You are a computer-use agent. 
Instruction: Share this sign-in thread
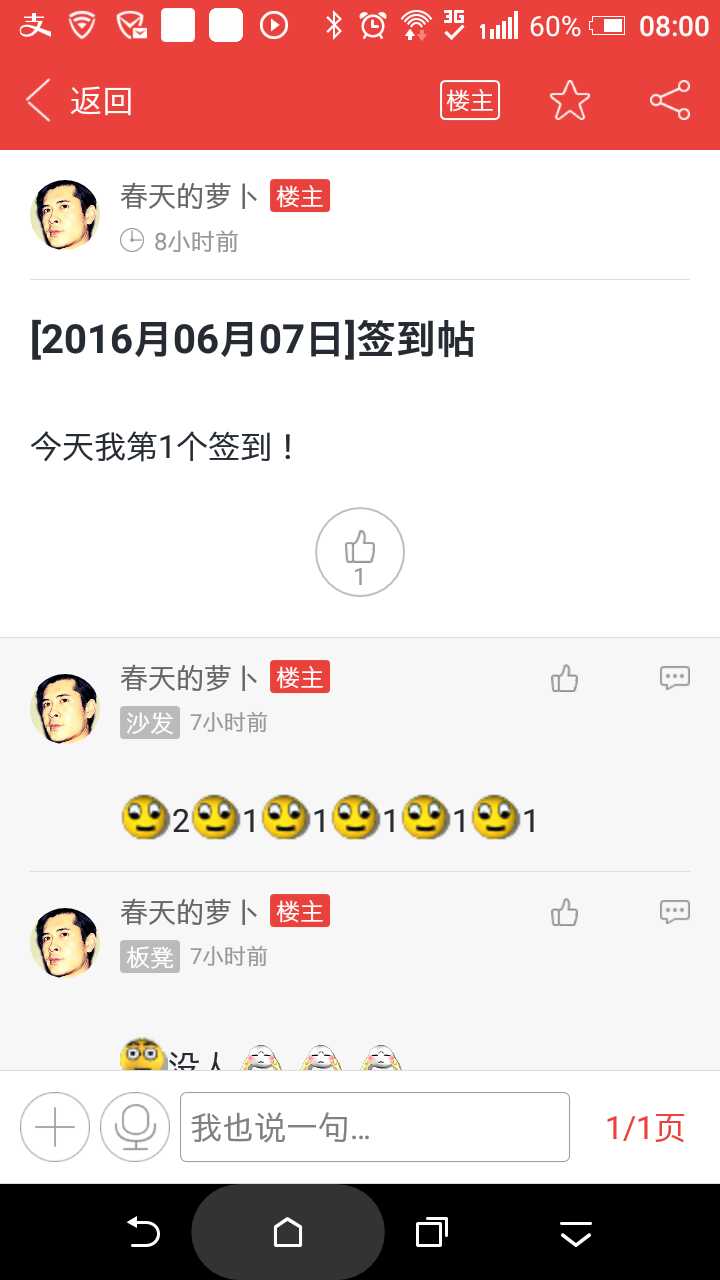[670, 101]
